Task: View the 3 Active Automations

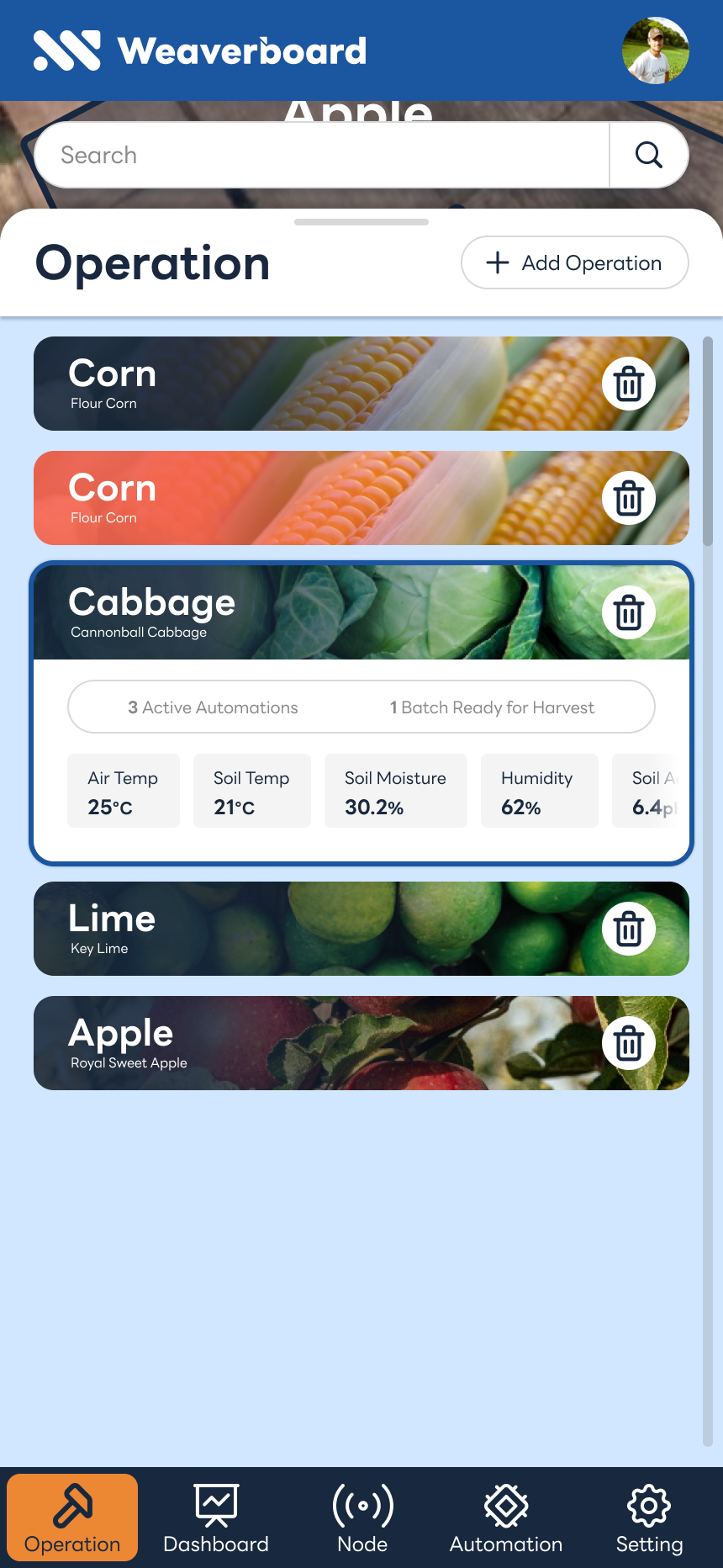Action: tap(214, 707)
